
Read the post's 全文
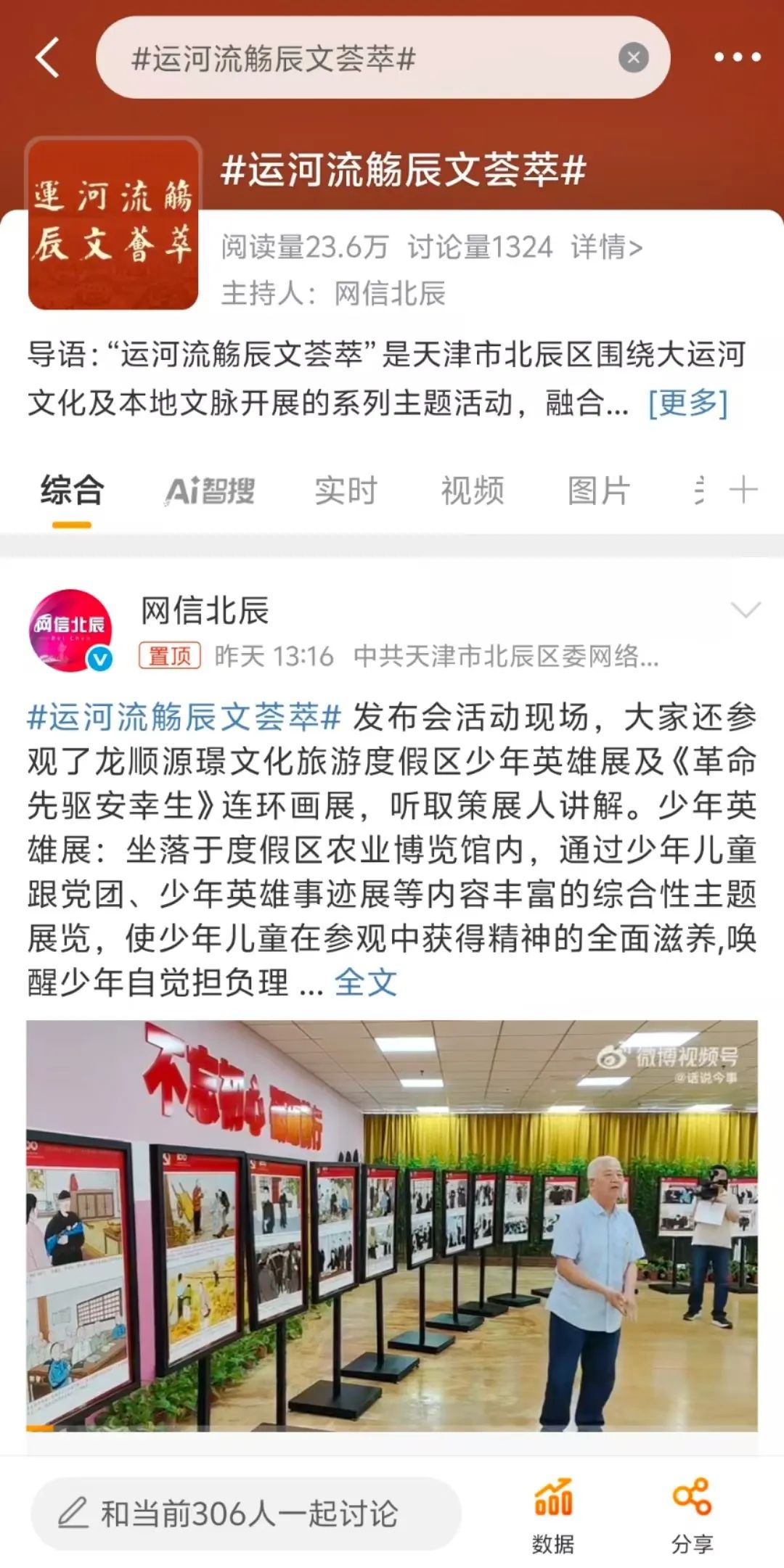pyautogui.click(x=365, y=983)
